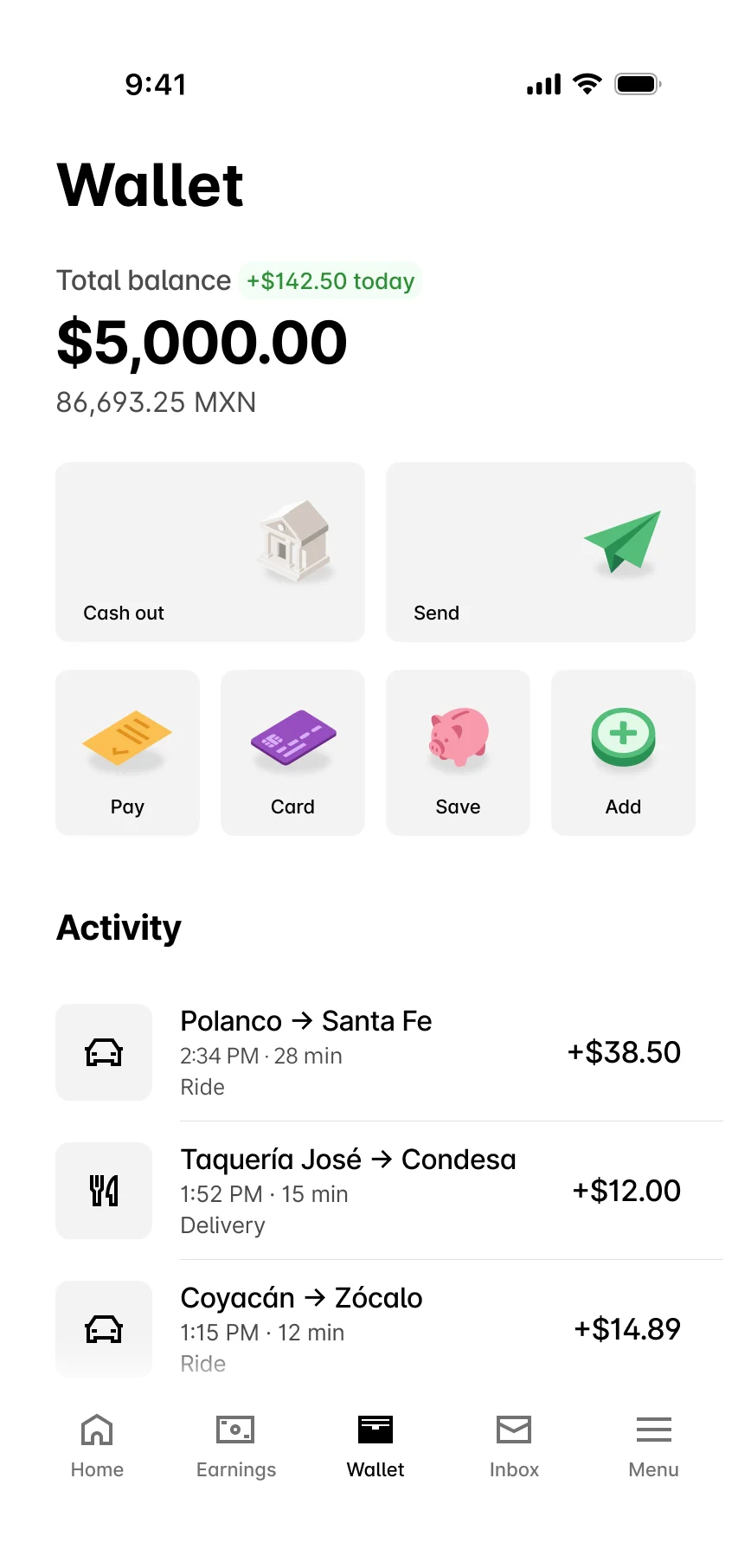Select the 86,693.25 MXN balance text

coord(156,402)
